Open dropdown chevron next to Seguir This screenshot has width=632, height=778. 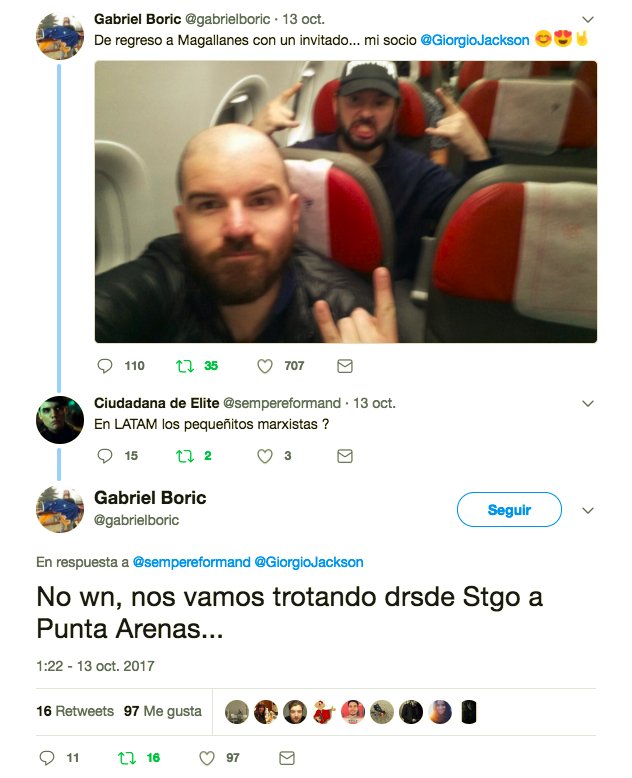588,510
